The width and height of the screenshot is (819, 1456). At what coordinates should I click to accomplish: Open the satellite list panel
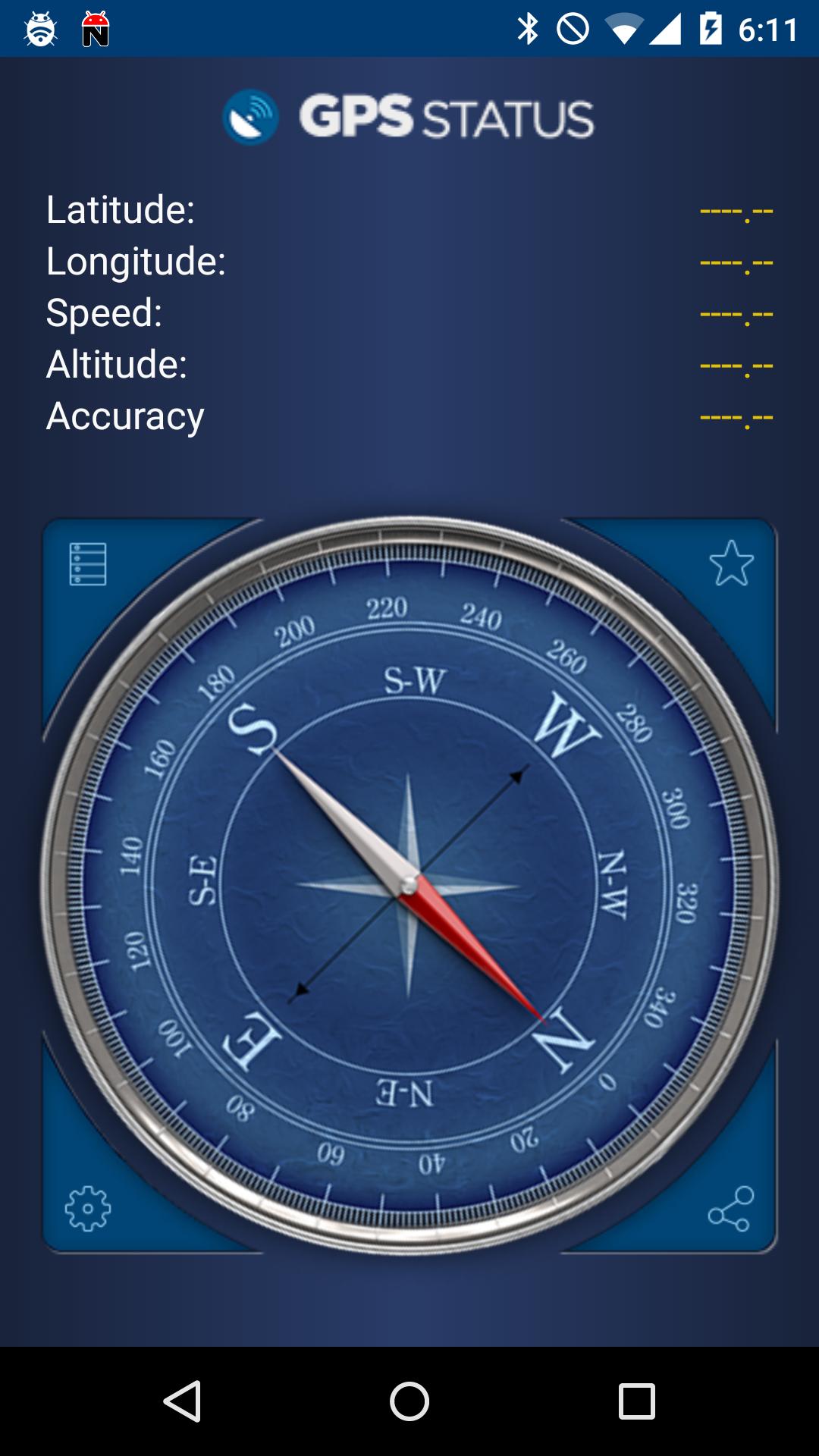coord(86,564)
